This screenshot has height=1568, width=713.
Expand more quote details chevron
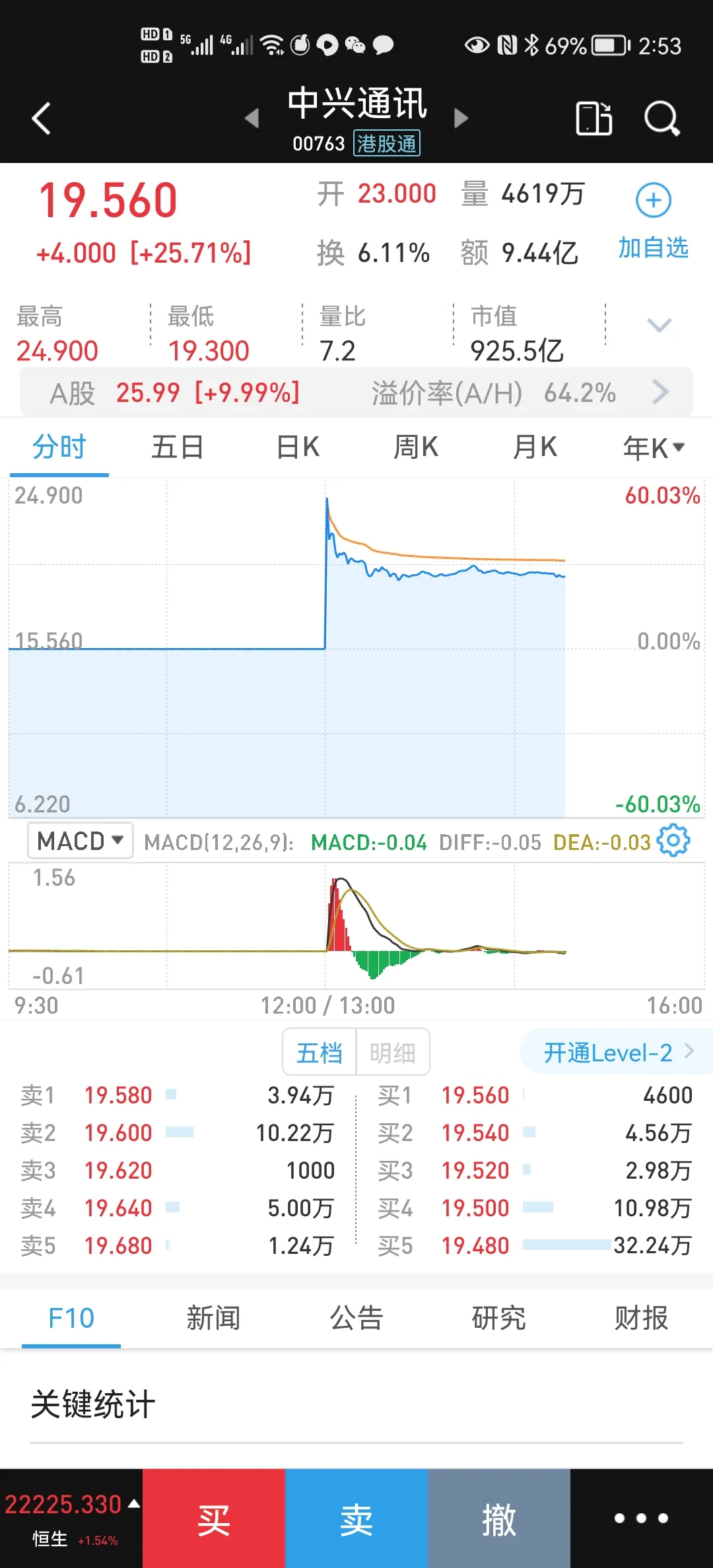point(659,325)
